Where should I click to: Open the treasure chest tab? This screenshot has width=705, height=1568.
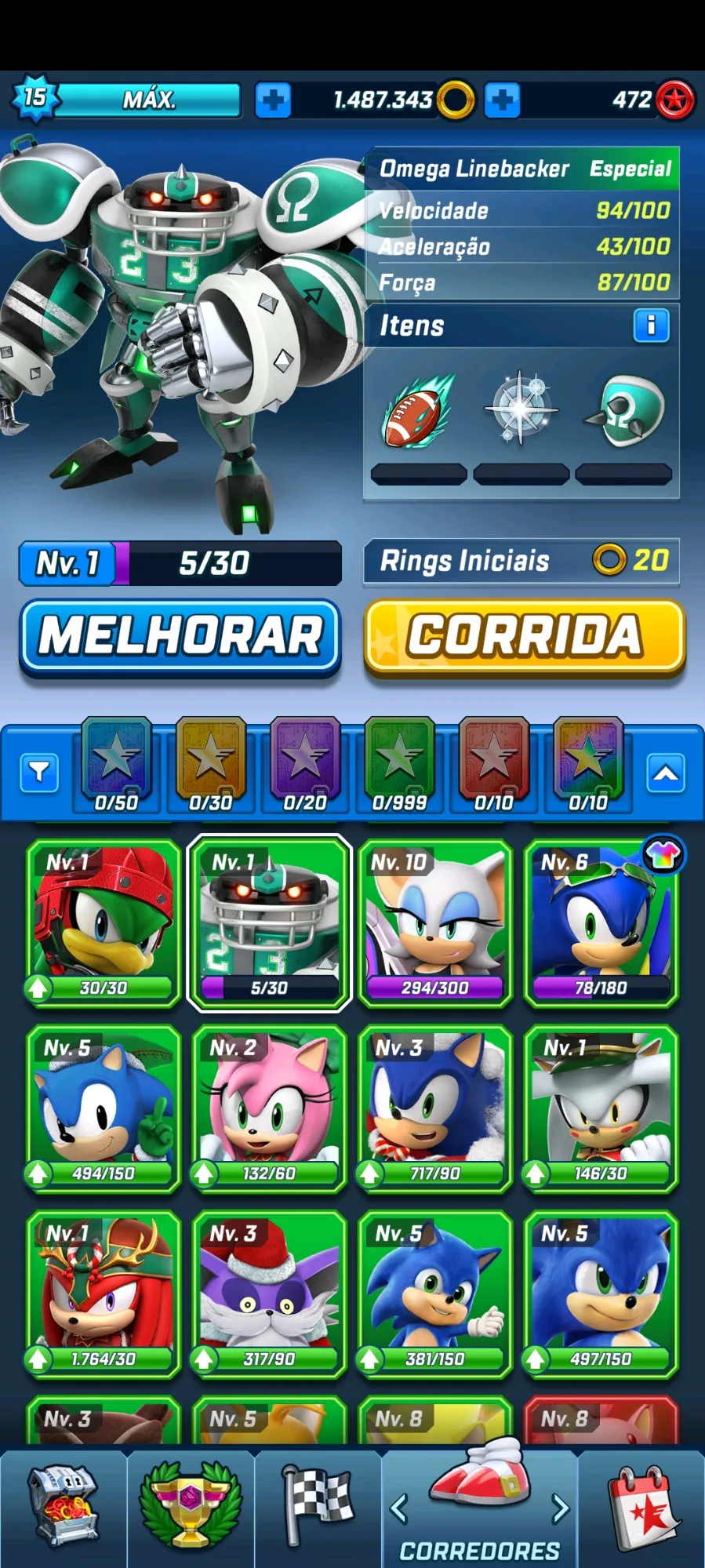(x=63, y=1506)
